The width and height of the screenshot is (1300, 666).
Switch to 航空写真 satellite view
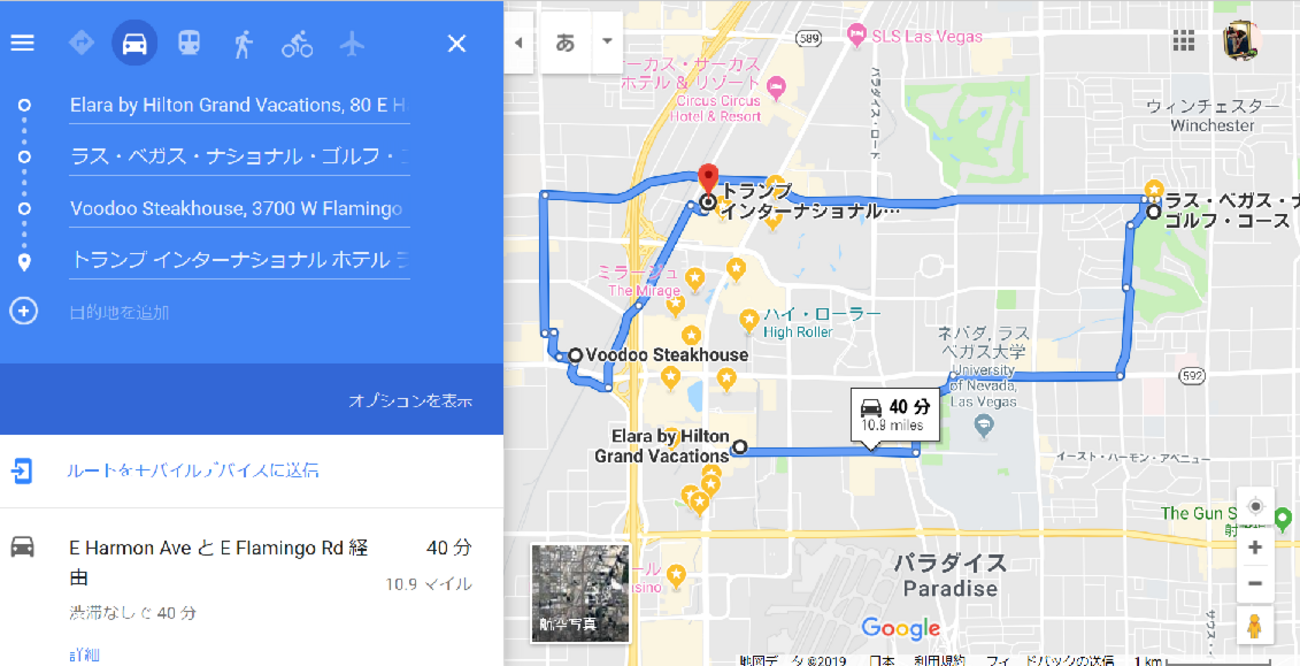click(580, 593)
